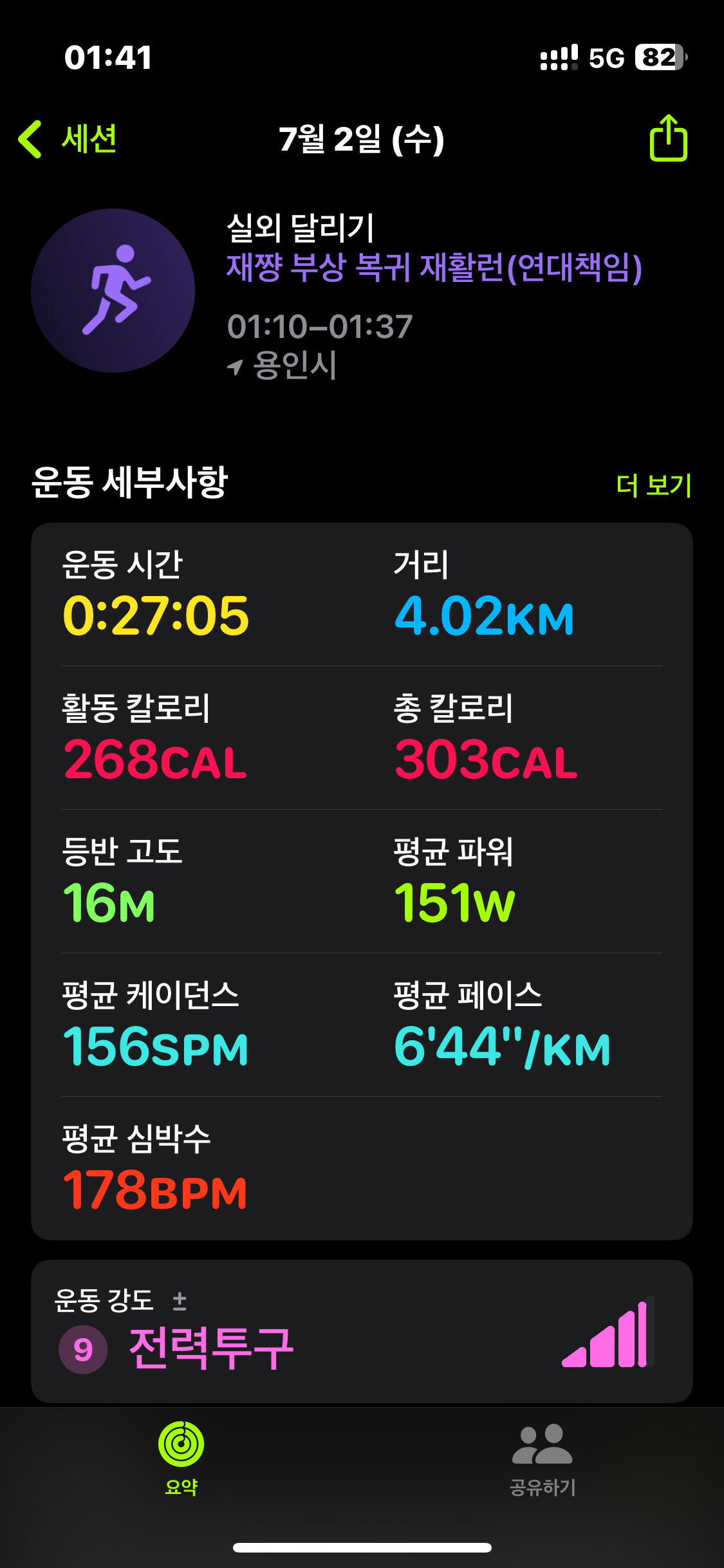Screen dimensions: 724x1568
Task: Open 더 보기 for workout details
Action: coord(653,485)
